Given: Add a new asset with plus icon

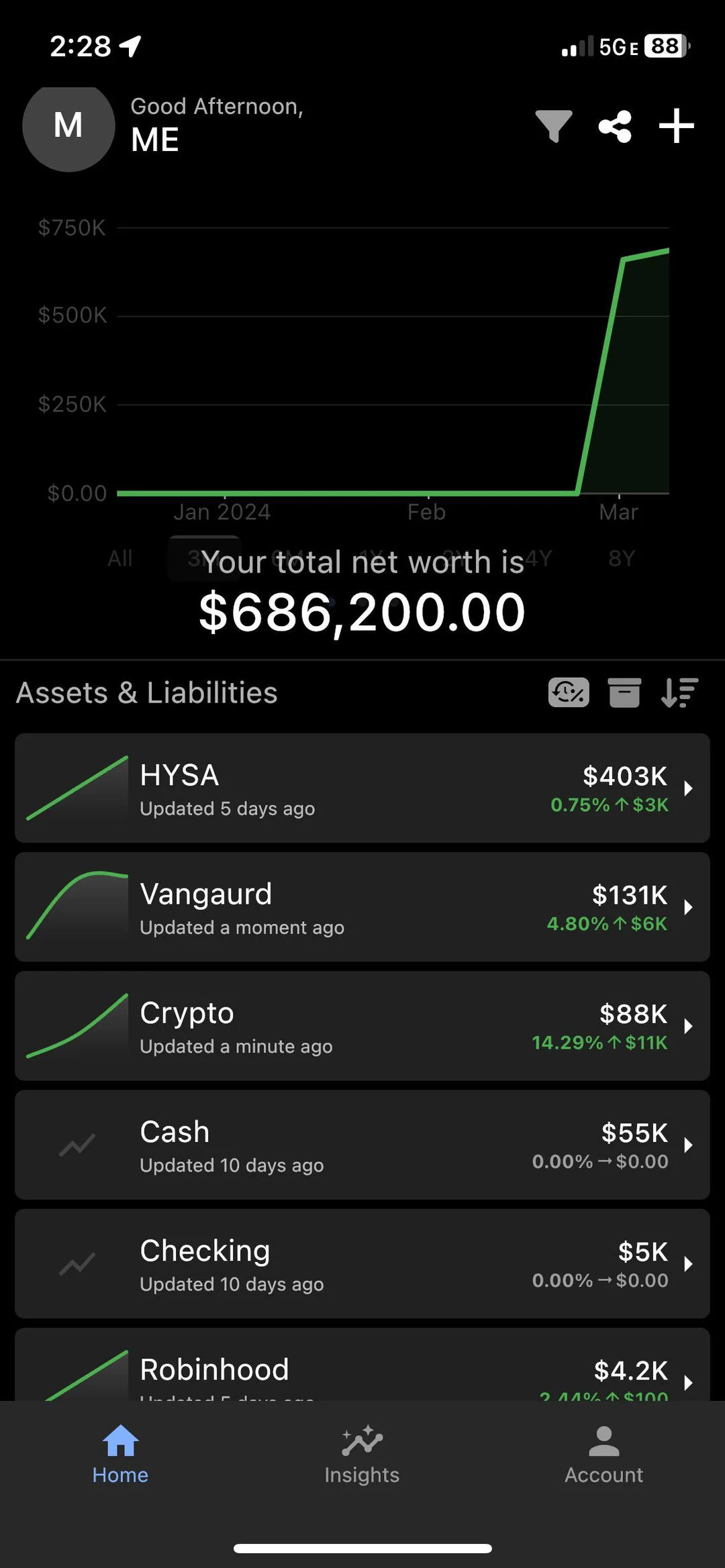Looking at the screenshot, I should point(676,126).
